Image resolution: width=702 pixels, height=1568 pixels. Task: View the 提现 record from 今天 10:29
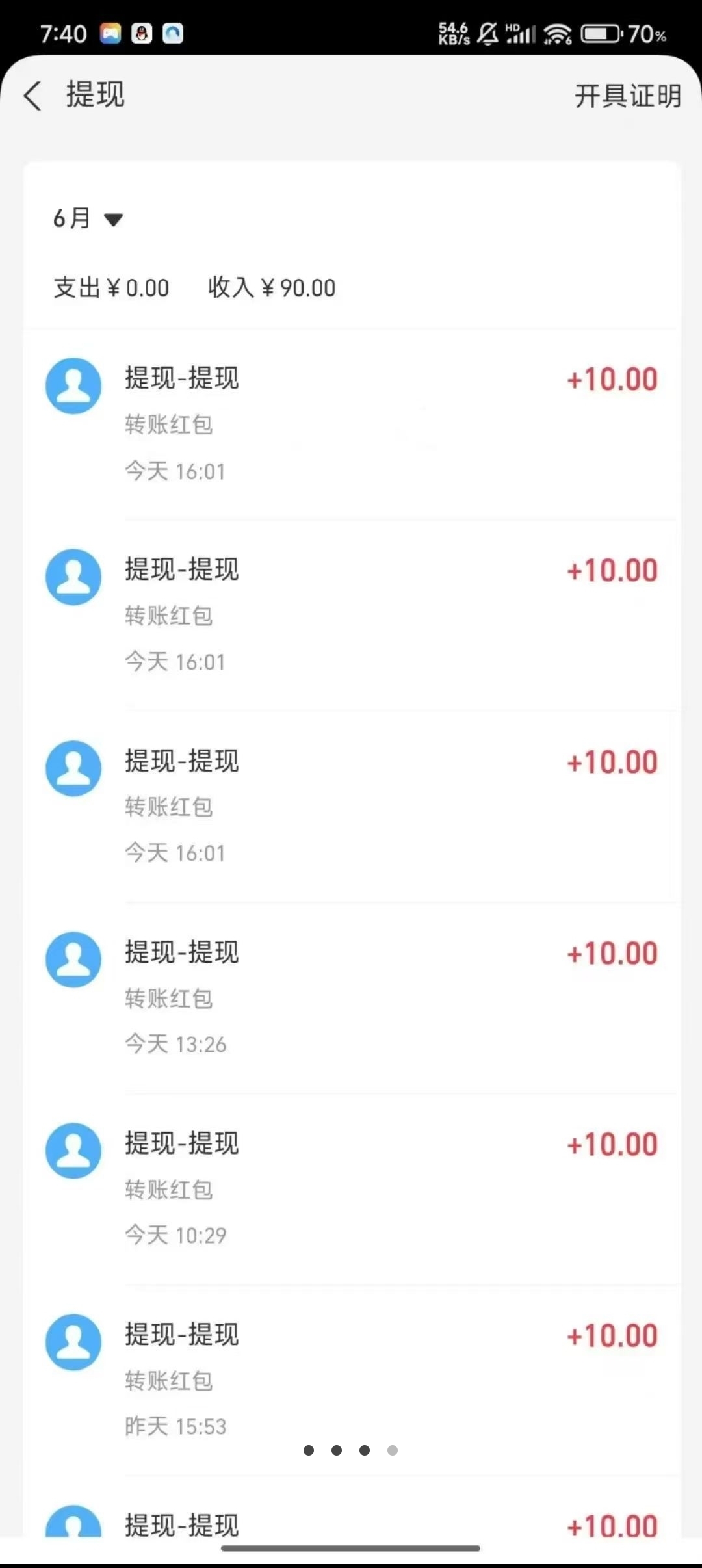pos(351,1189)
